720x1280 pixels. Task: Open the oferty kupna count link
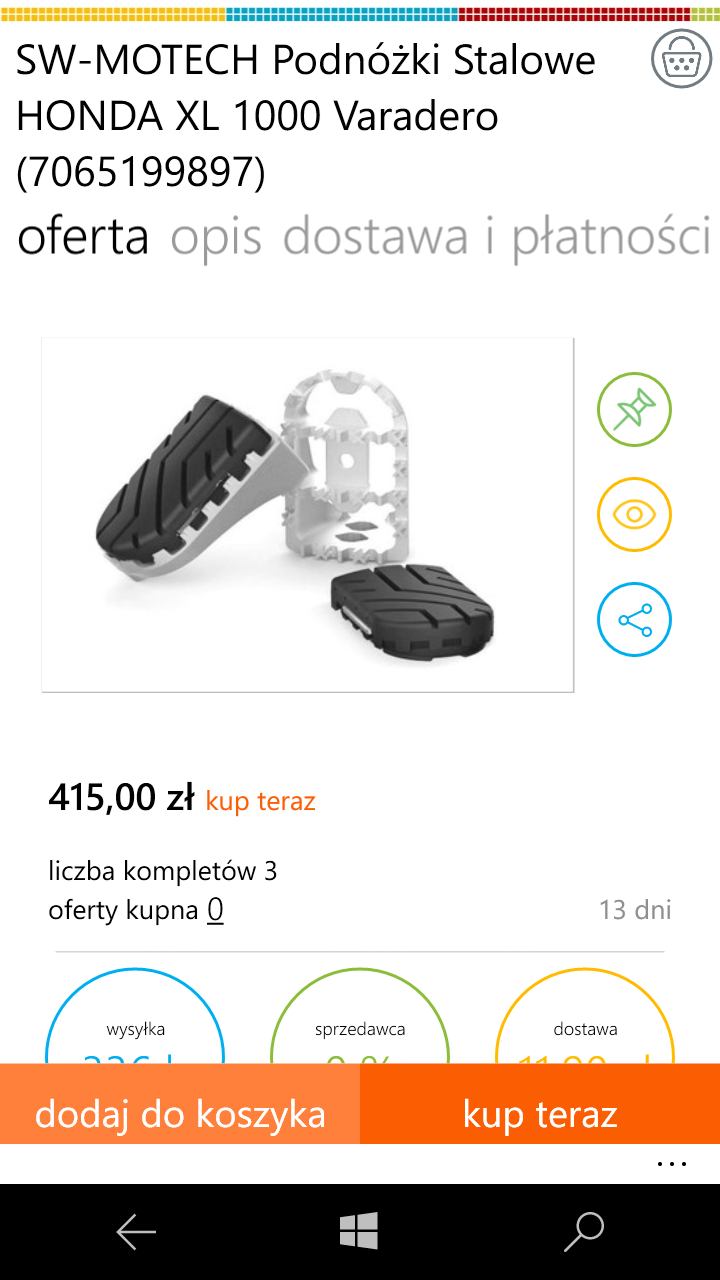[x=215, y=910]
